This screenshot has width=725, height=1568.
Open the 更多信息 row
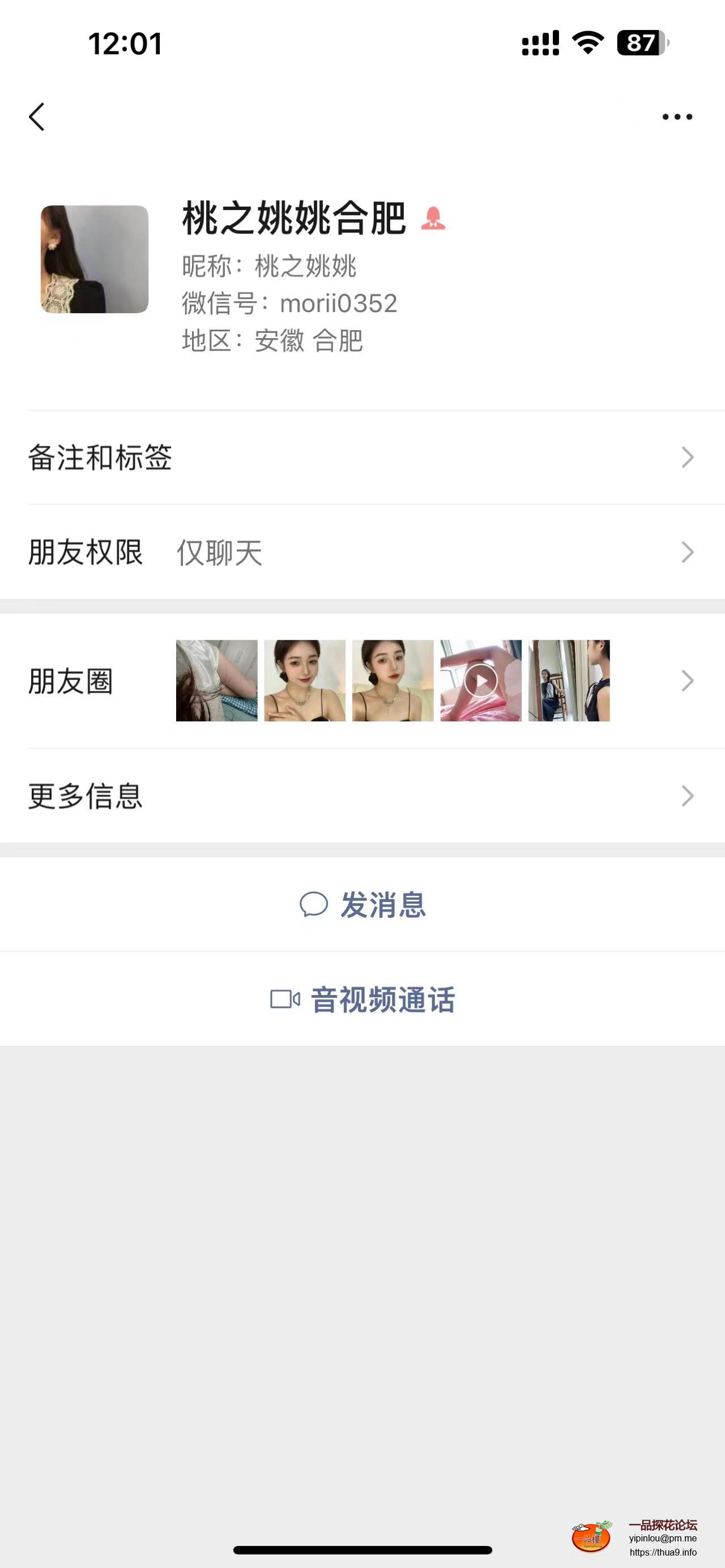pyautogui.click(x=362, y=796)
